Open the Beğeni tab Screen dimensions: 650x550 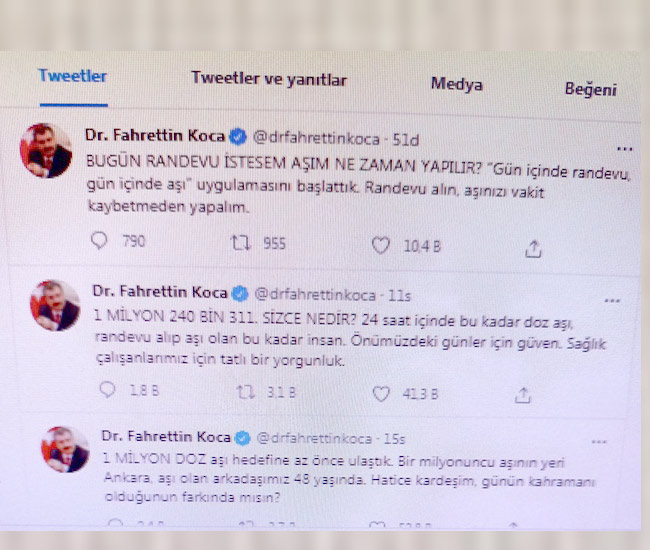(x=590, y=89)
